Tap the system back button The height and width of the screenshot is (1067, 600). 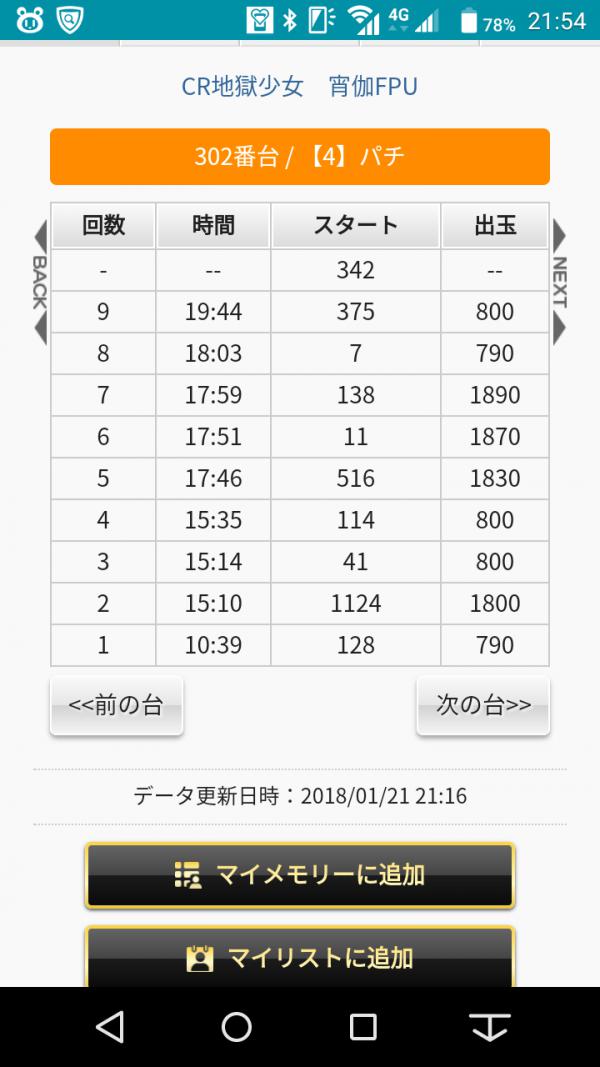tap(110, 1026)
